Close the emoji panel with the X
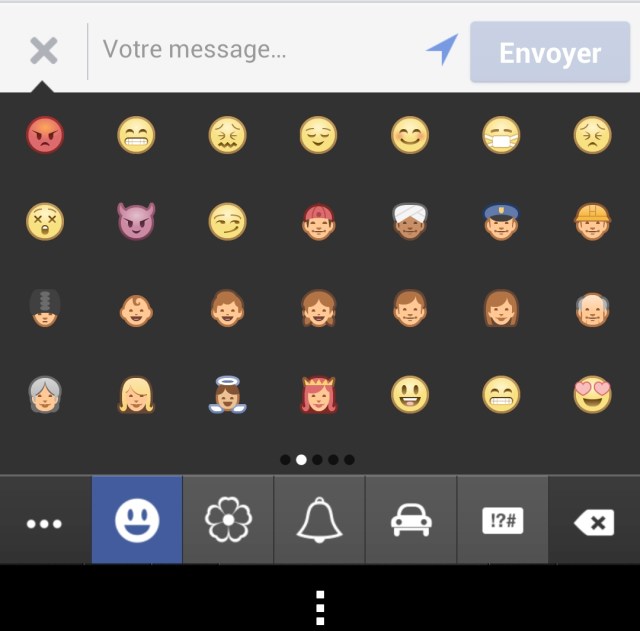The height and width of the screenshot is (631, 640). (x=43, y=50)
